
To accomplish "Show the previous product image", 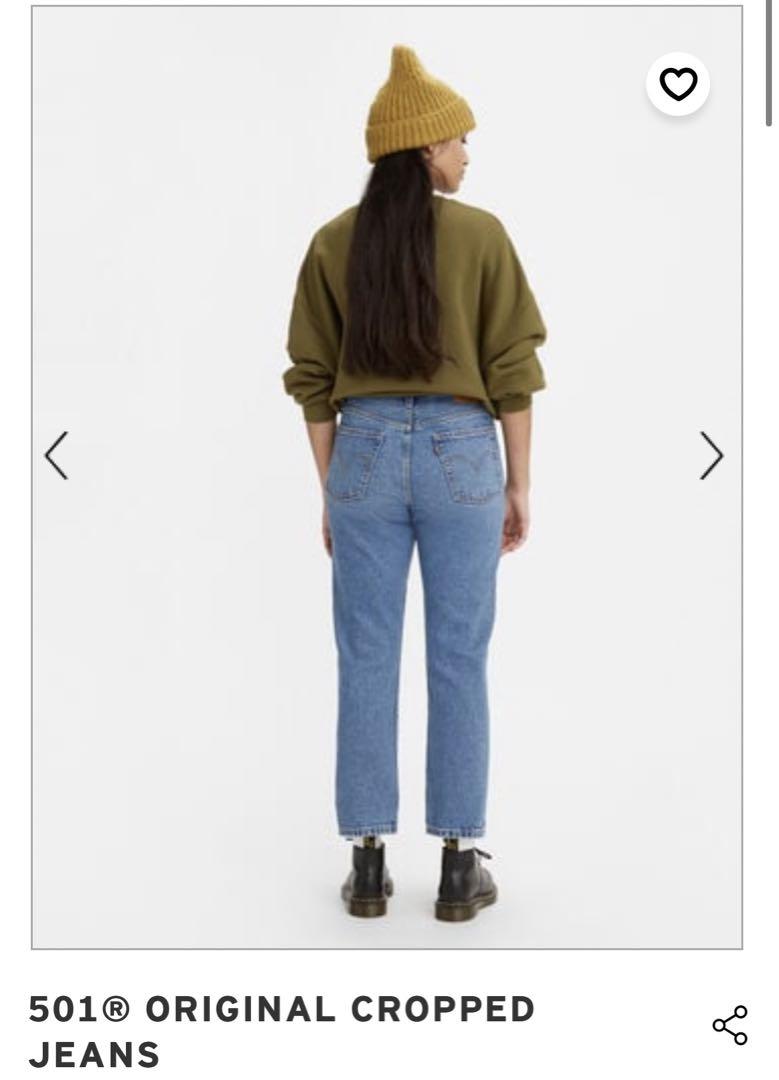I will pyautogui.click(x=57, y=456).
